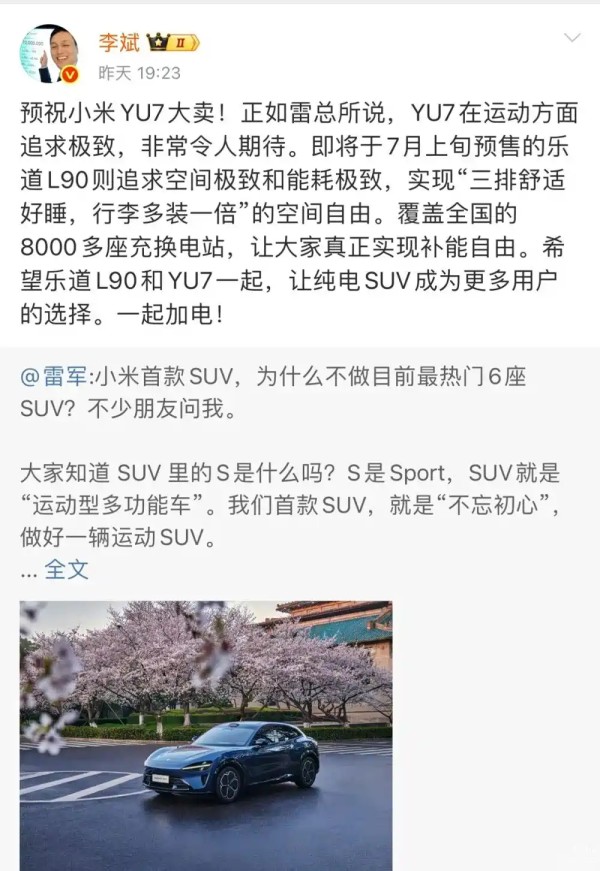Tap the membership crown badge
The height and width of the screenshot is (871, 600).
coord(173,43)
